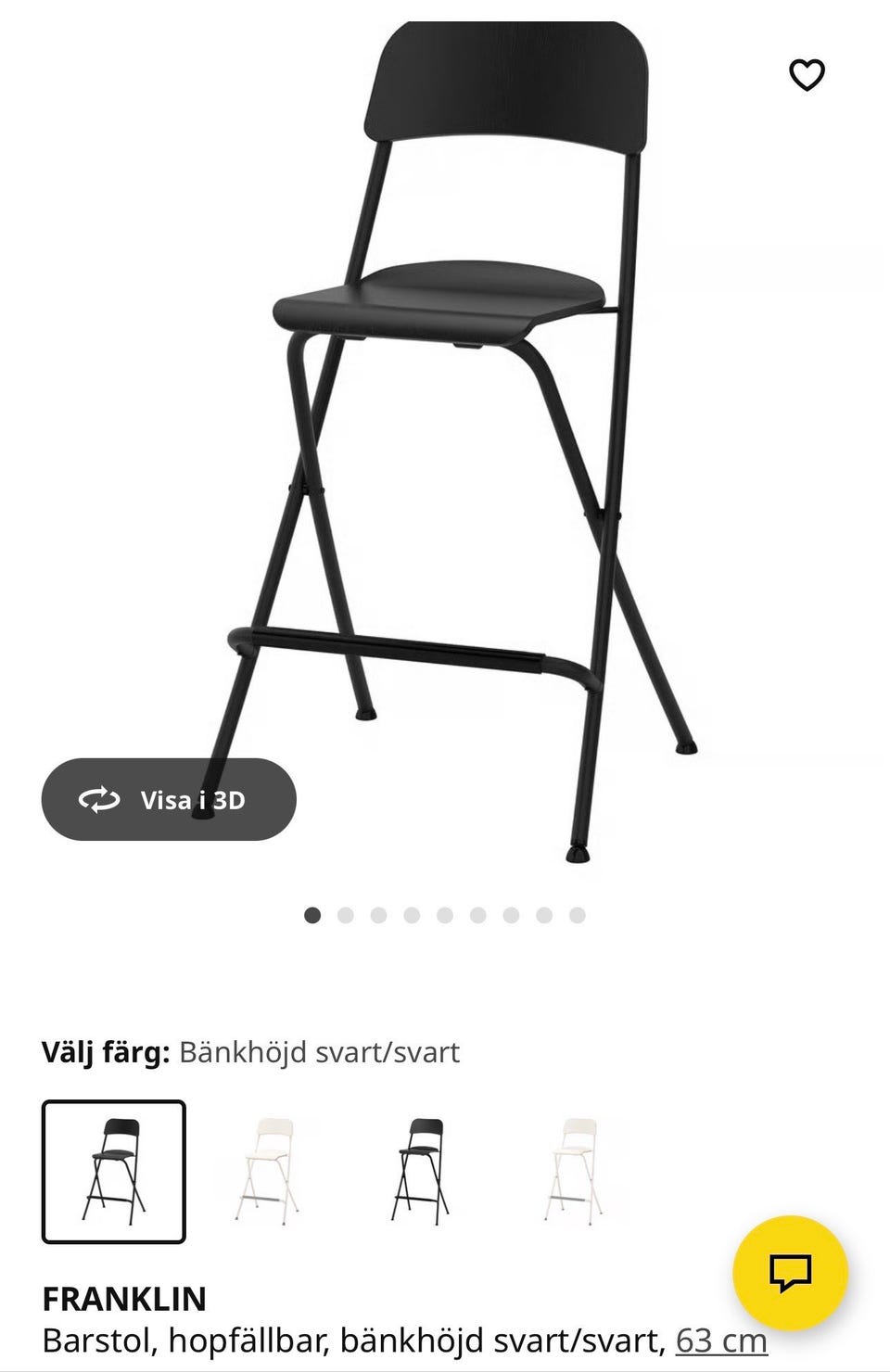Select the first carousel dot

click(311, 914)
